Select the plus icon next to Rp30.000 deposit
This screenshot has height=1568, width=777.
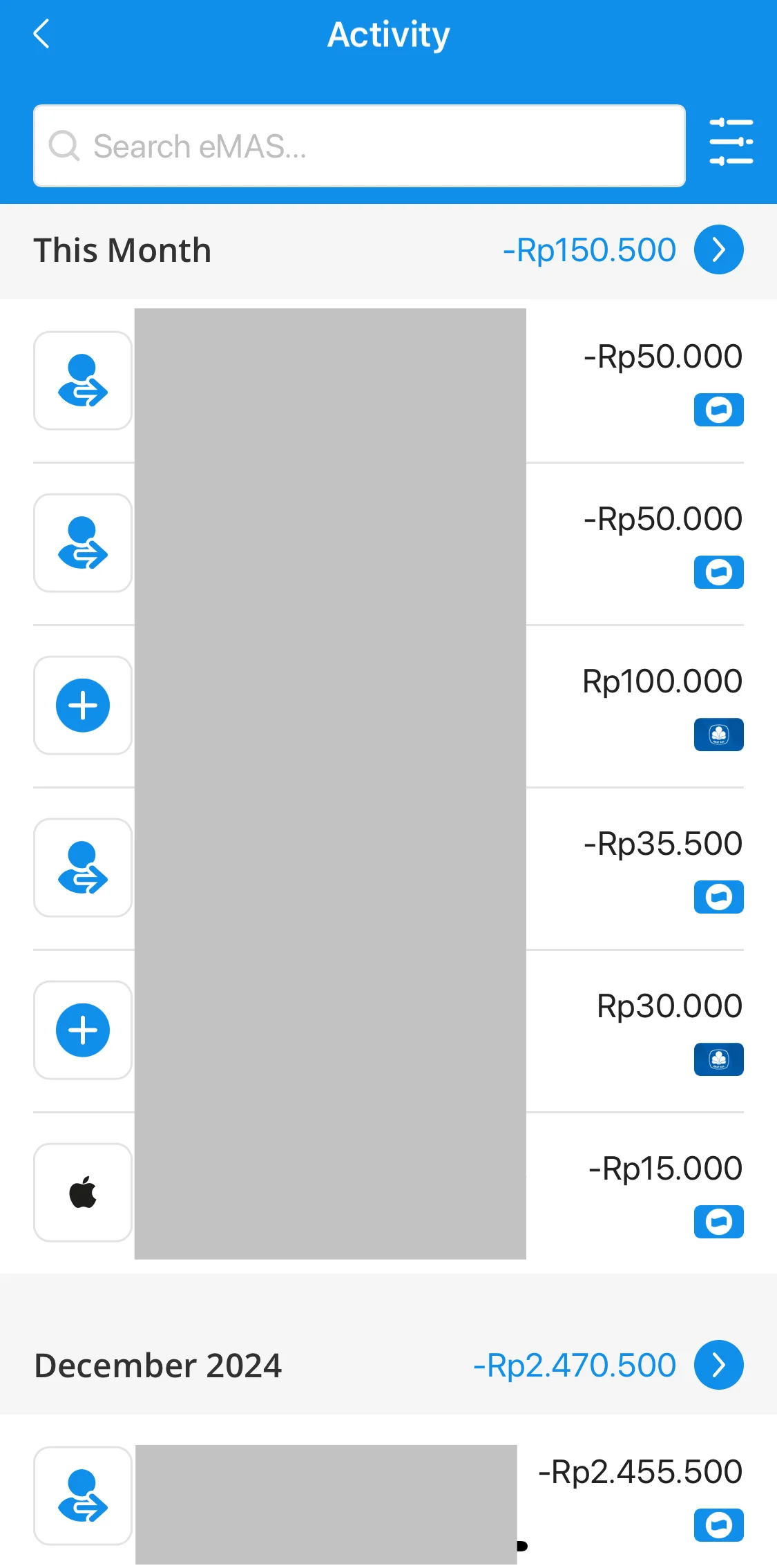(x=82, y=1030)
